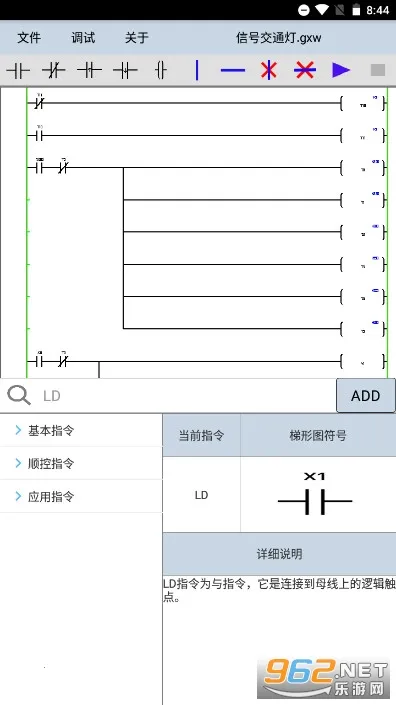Select the rising edge contact tool
The image size is (396, 705).
tap(89, 71)
